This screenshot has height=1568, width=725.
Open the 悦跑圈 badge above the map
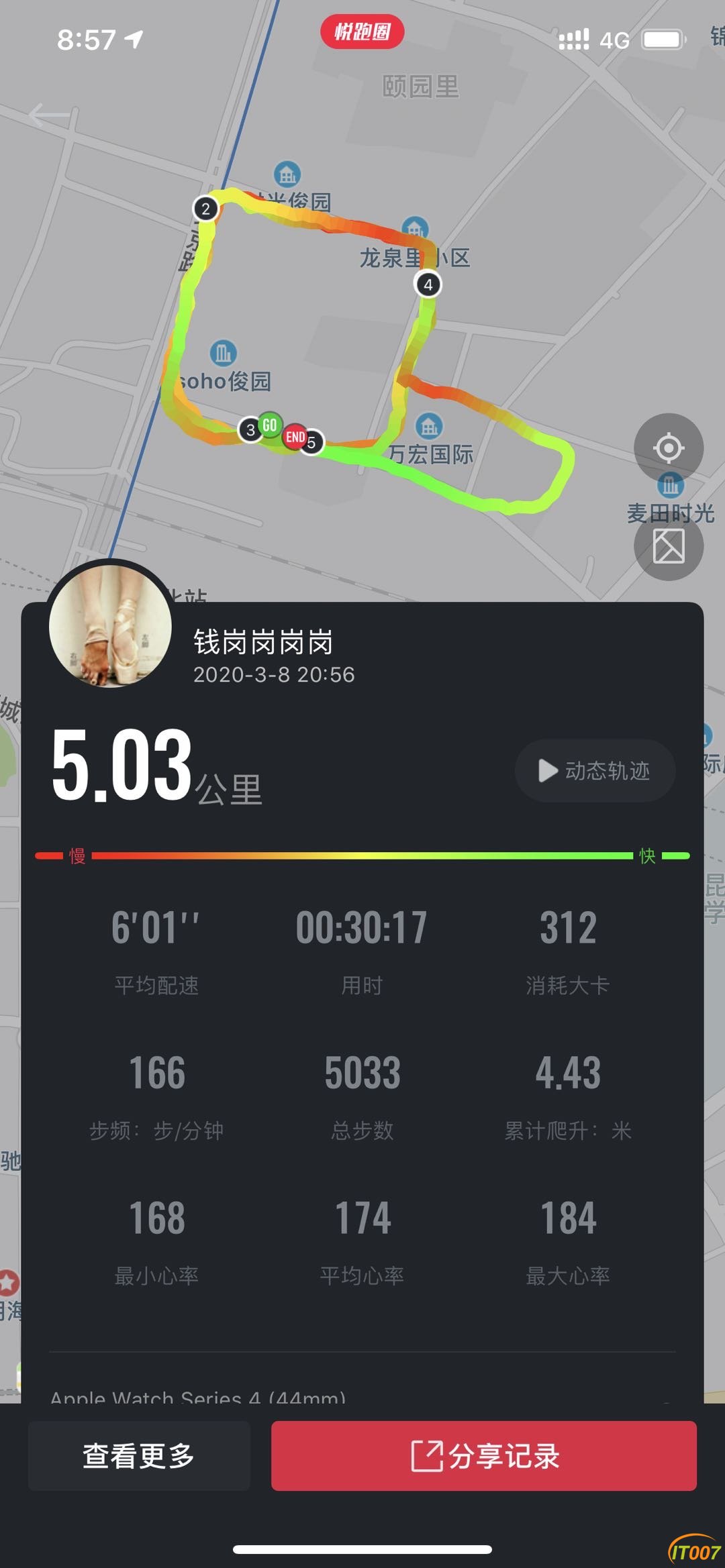(x=362, y=32)
